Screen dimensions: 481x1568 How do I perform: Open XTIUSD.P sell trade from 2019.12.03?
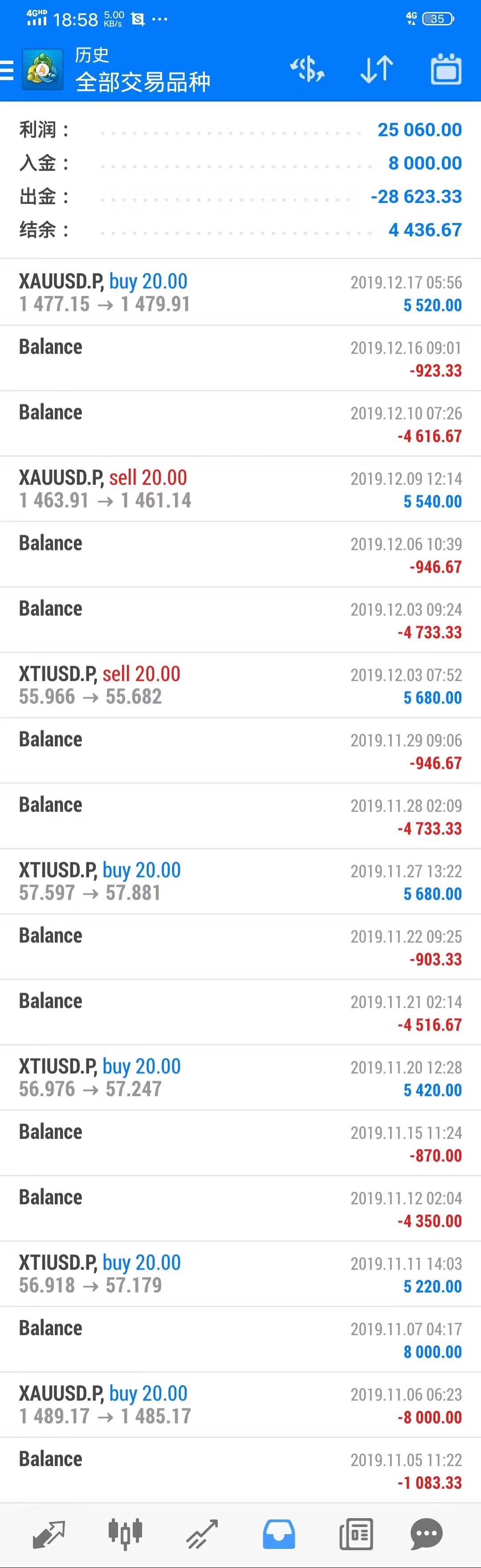pyautogui.click(x=240, y=686)
